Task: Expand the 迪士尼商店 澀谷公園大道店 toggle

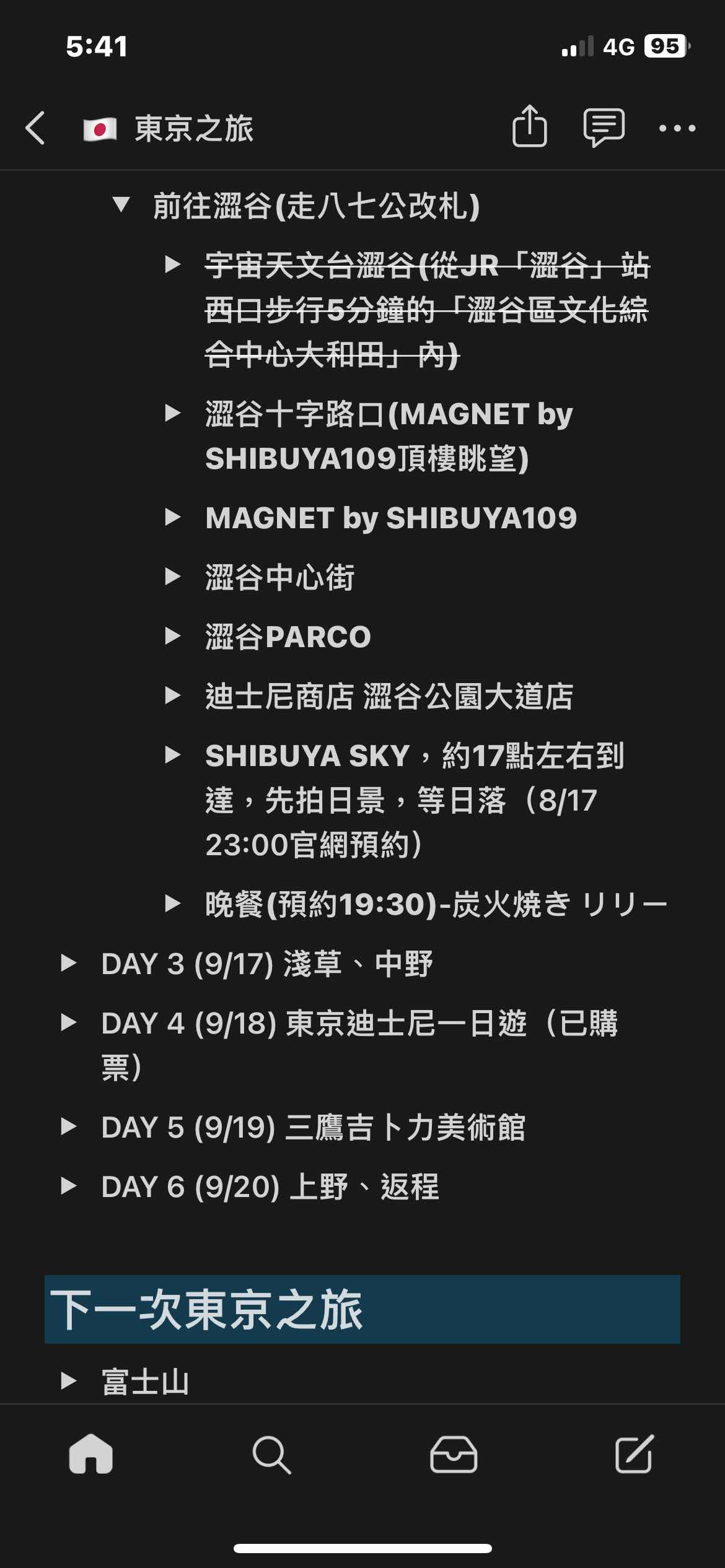Action: click(x=173, y=695)
